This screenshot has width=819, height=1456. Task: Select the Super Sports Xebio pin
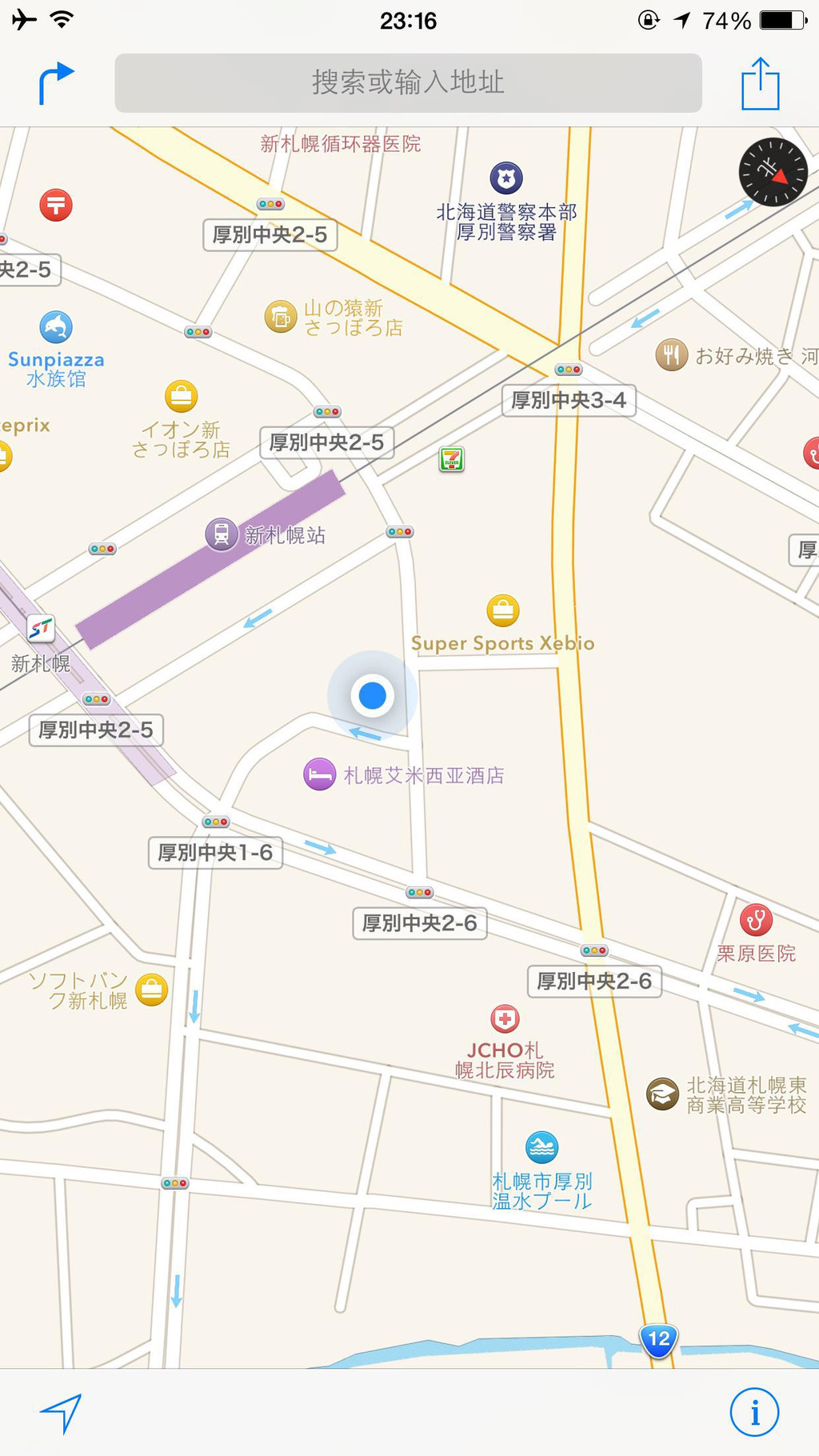coord(503,611)
